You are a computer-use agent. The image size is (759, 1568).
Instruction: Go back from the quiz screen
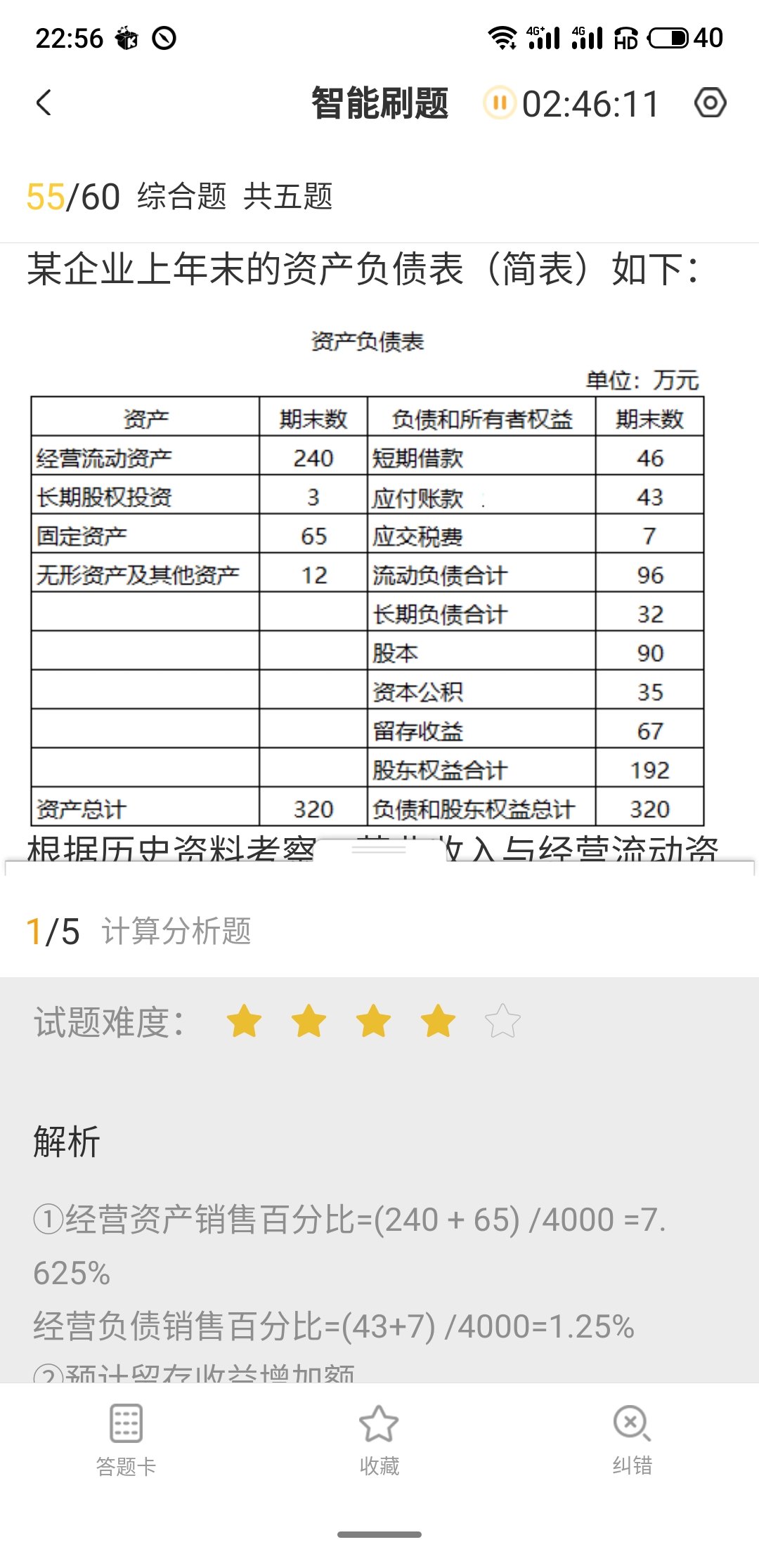pyautogui.click(x=44, y=103)
